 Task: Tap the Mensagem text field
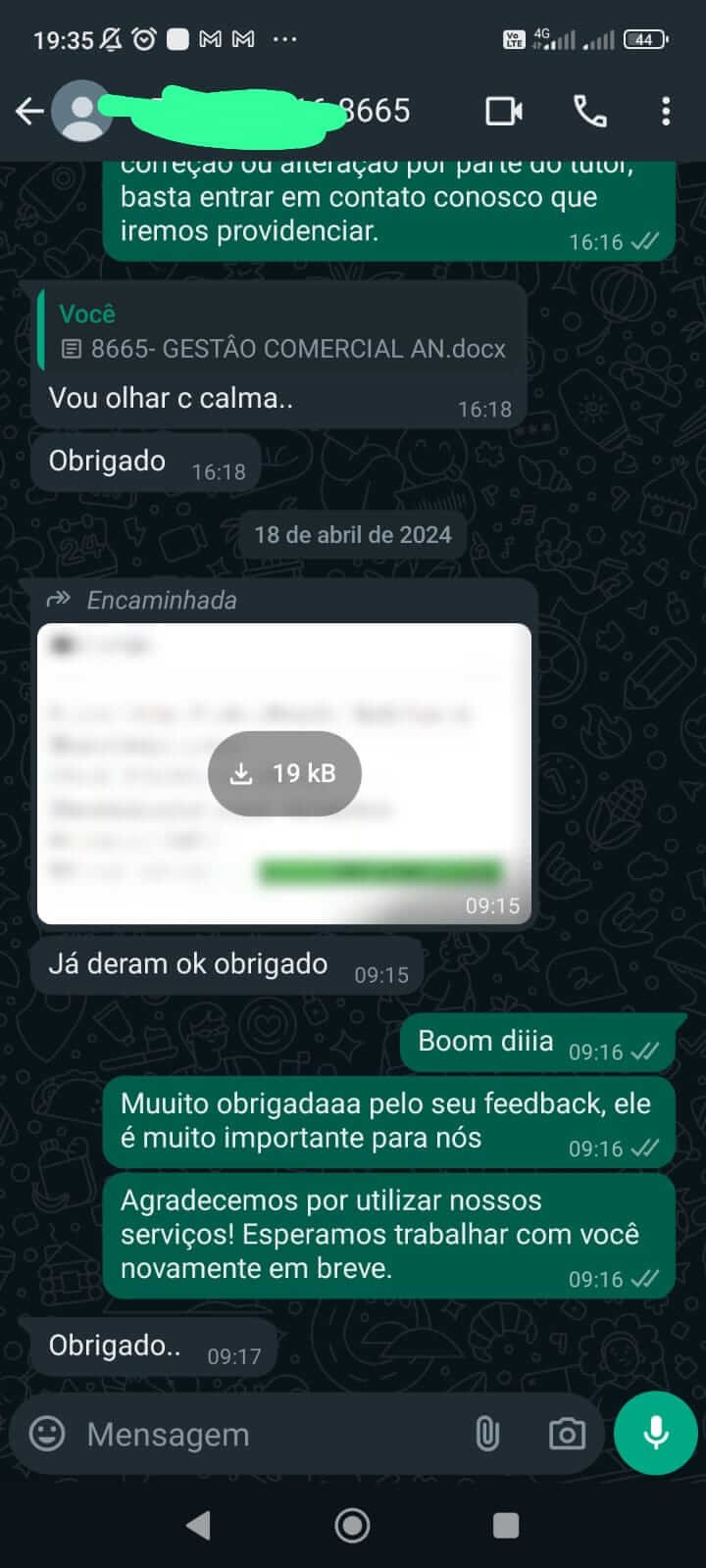pyautogui.click(x=265, y=1434)
